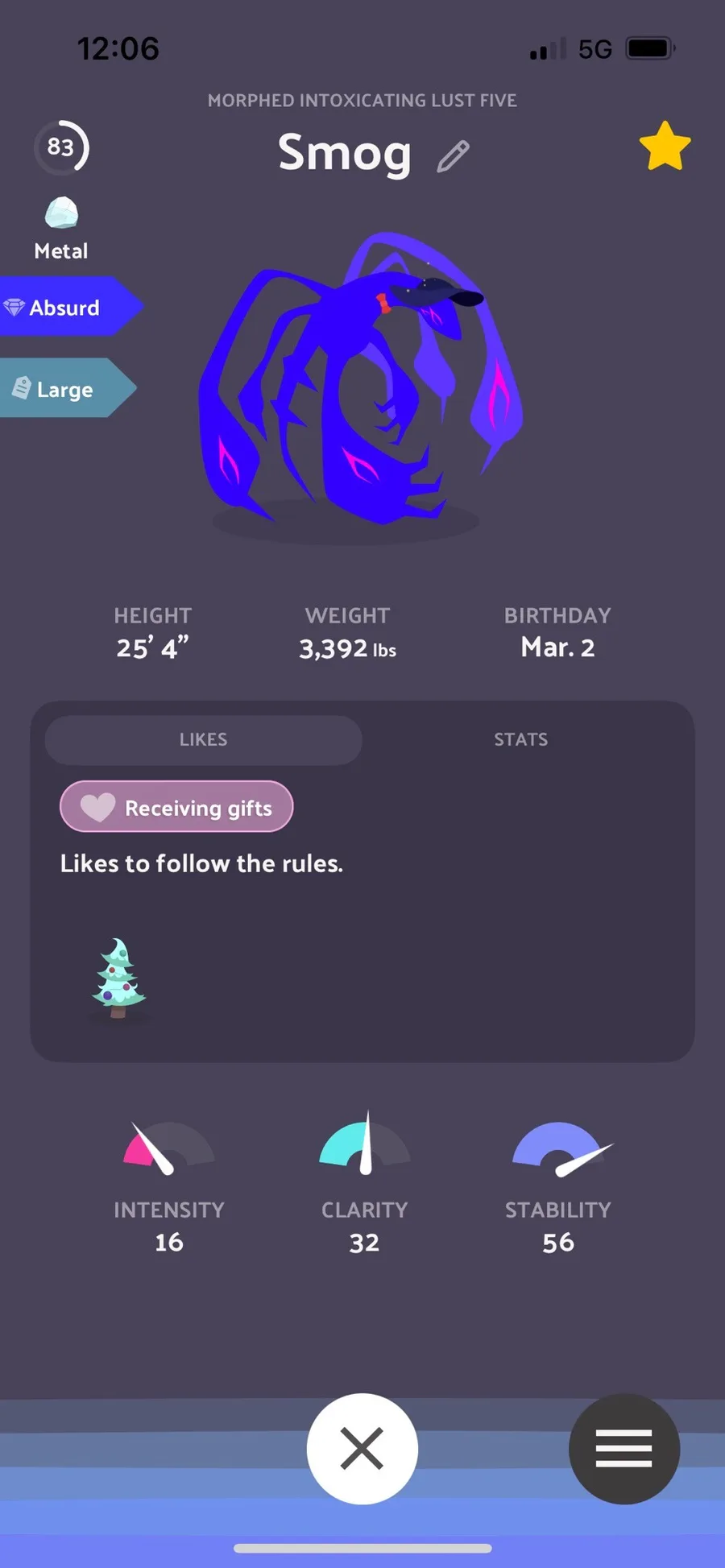Toggle the favorite star
The image size is (725, 1568).
point(665,147)
